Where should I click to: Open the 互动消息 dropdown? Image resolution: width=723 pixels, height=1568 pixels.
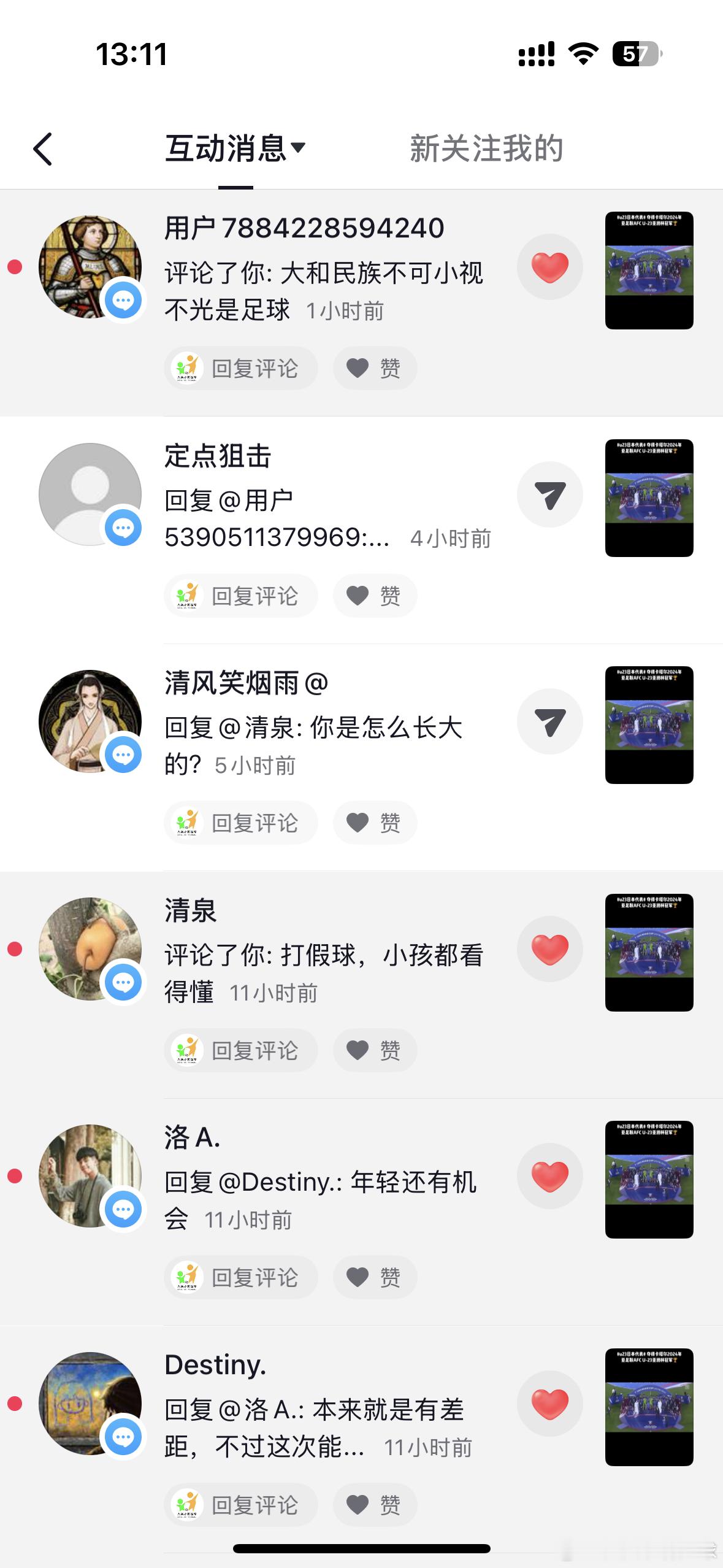(x=235, y=148)
